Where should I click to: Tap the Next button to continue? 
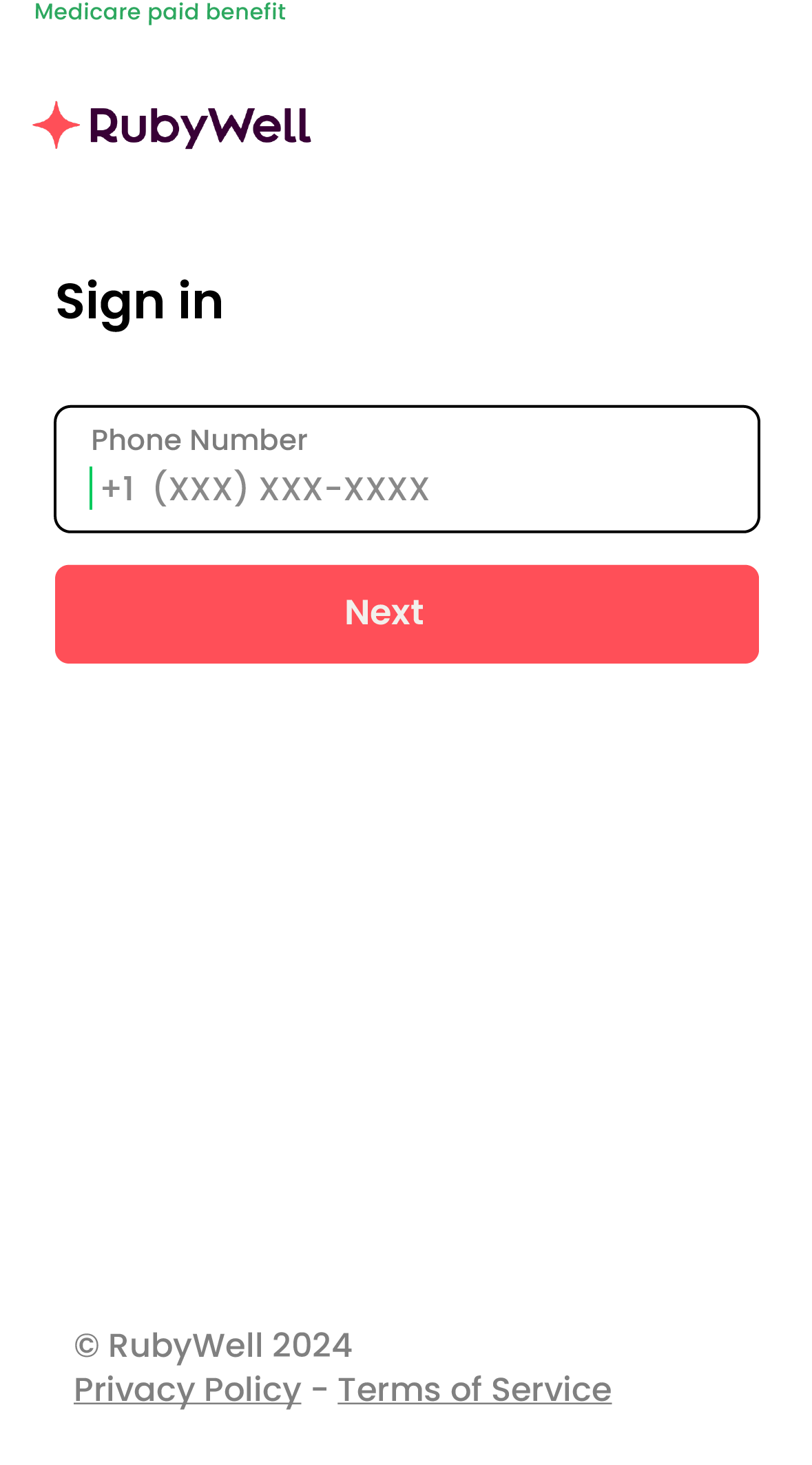click(406, 613)
